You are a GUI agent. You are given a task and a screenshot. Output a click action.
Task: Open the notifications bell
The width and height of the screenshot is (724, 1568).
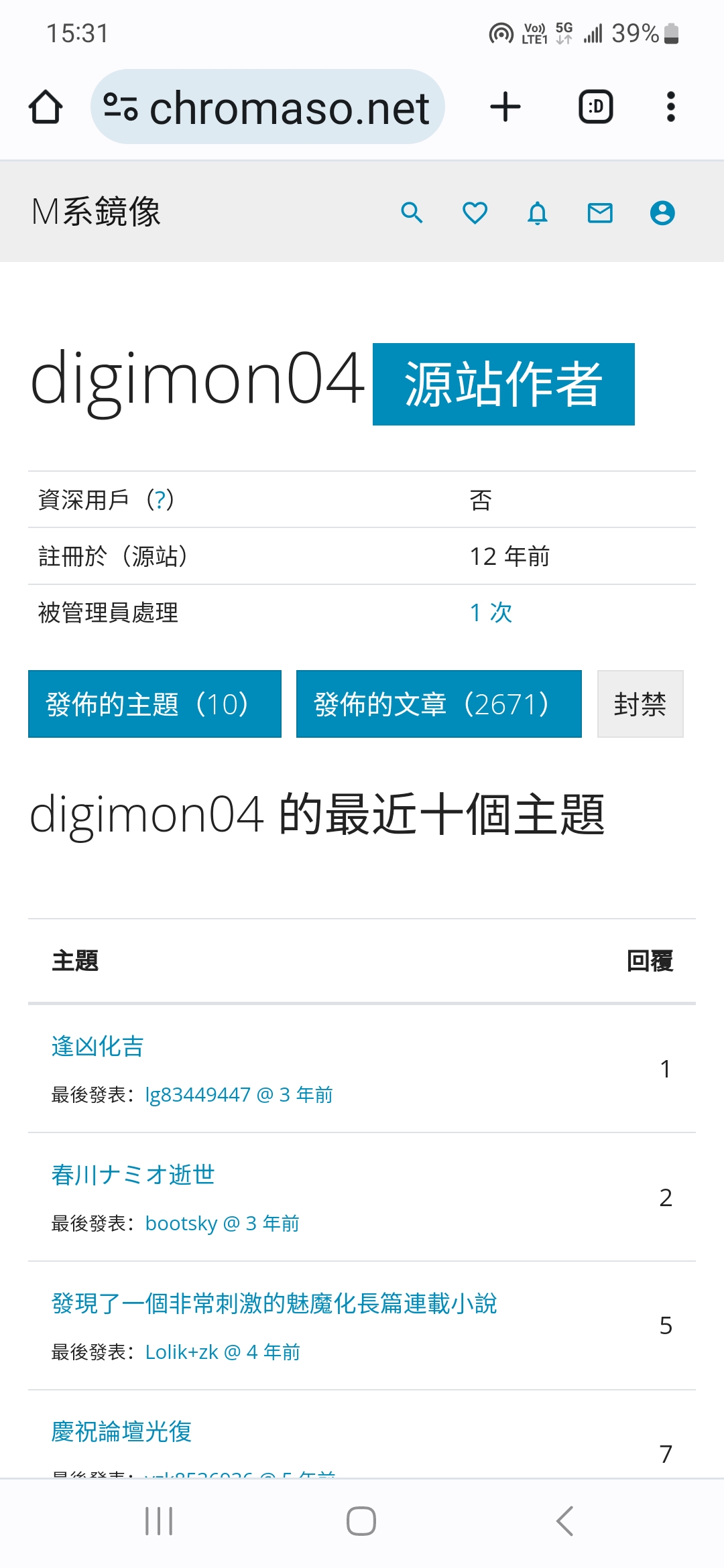537,213
